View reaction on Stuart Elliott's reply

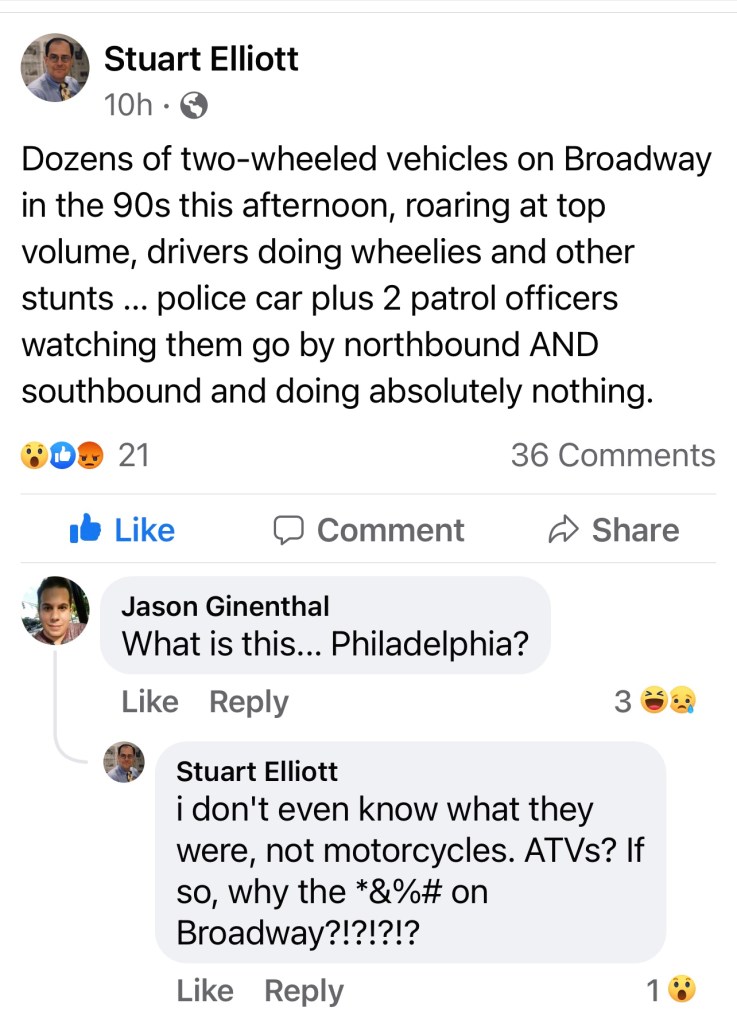pyautogui.click(x=671, y=991)
